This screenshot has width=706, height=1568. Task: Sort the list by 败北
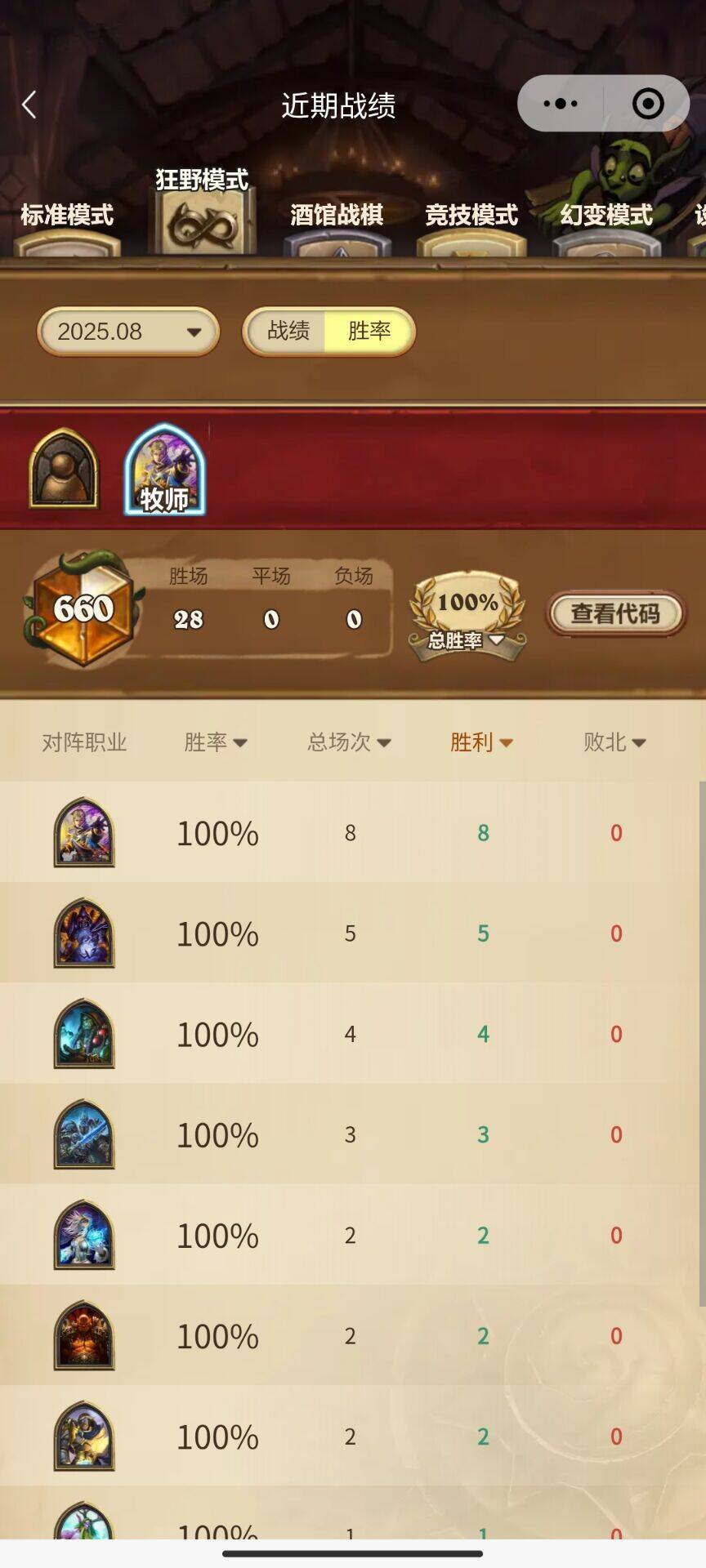614,742
